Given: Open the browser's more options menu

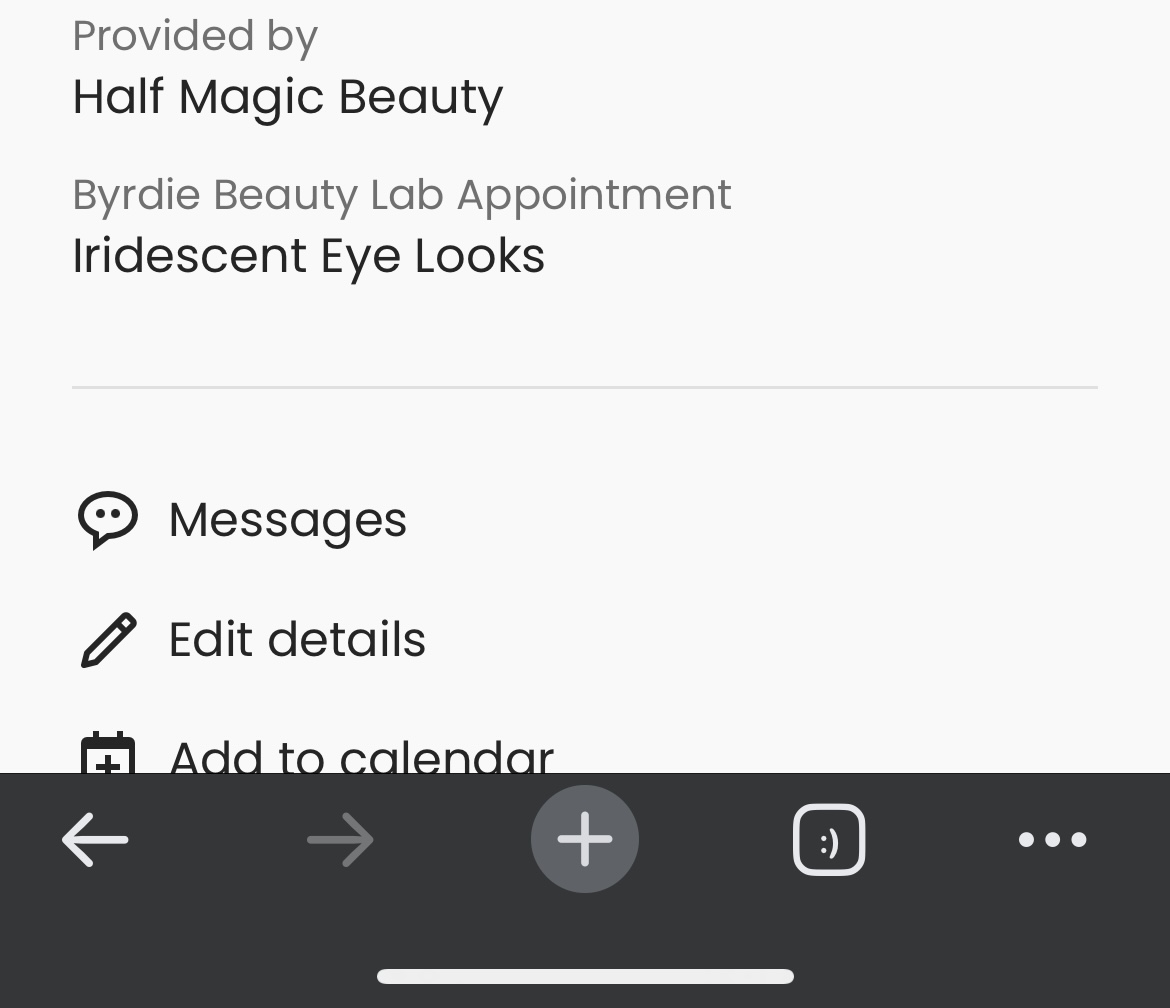Looking at the screenshot, I should click(1052, 839).
